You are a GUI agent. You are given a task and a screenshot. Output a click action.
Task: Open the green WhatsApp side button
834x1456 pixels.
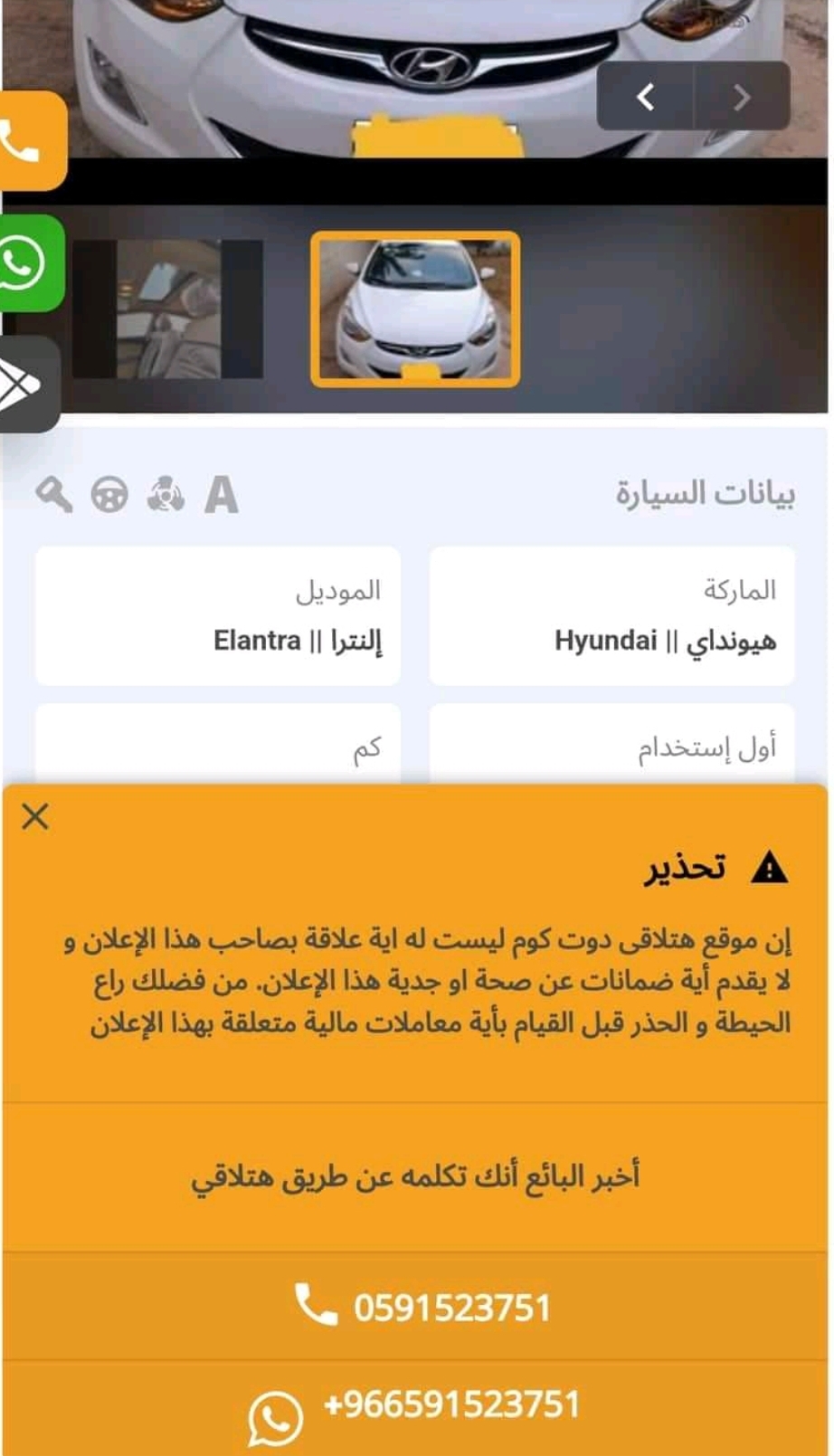30,263
